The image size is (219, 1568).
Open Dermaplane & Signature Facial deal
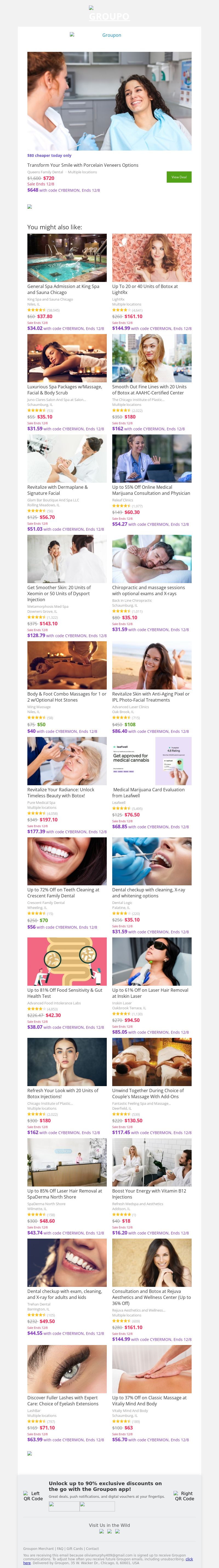(x=67, y=458)
